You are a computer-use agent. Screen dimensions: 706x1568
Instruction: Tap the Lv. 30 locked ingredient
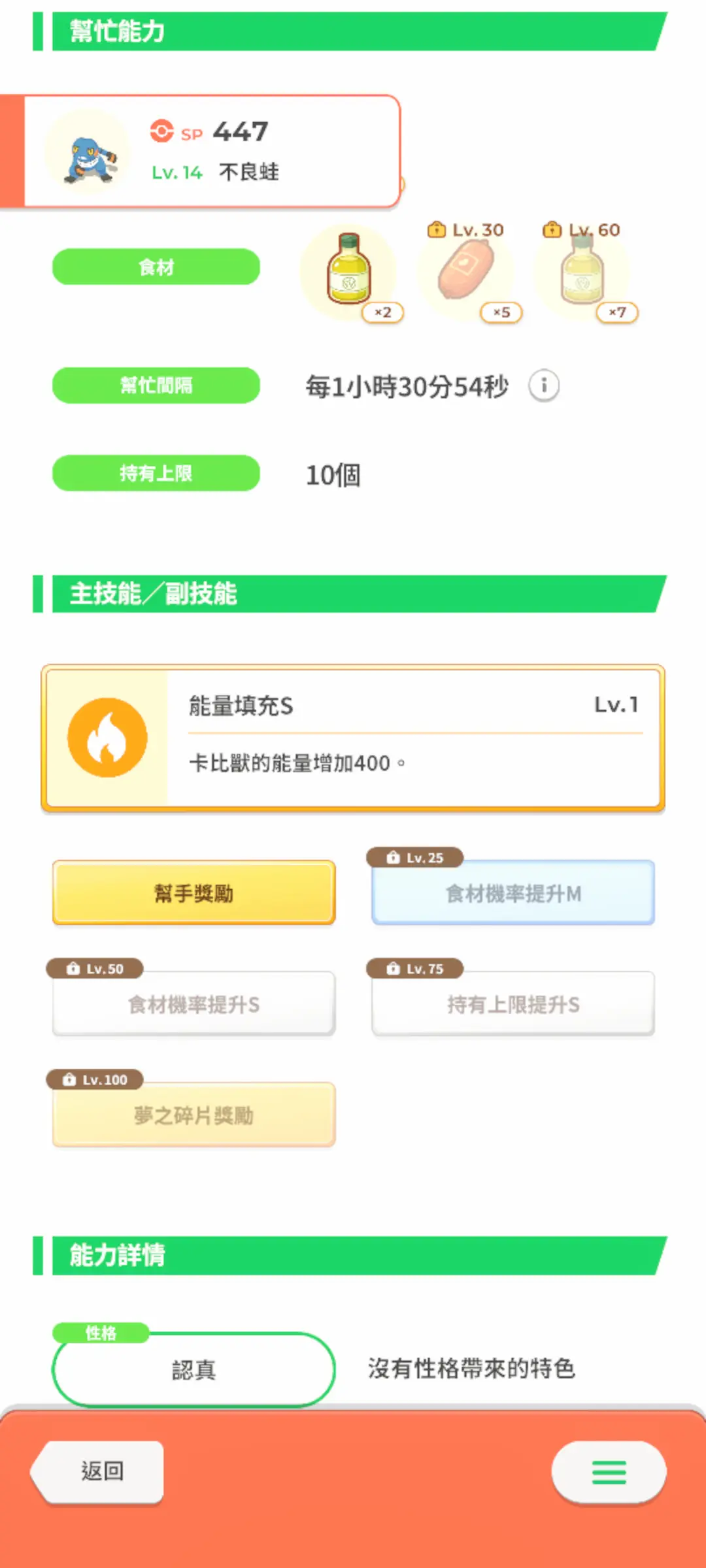coord(467,271)
